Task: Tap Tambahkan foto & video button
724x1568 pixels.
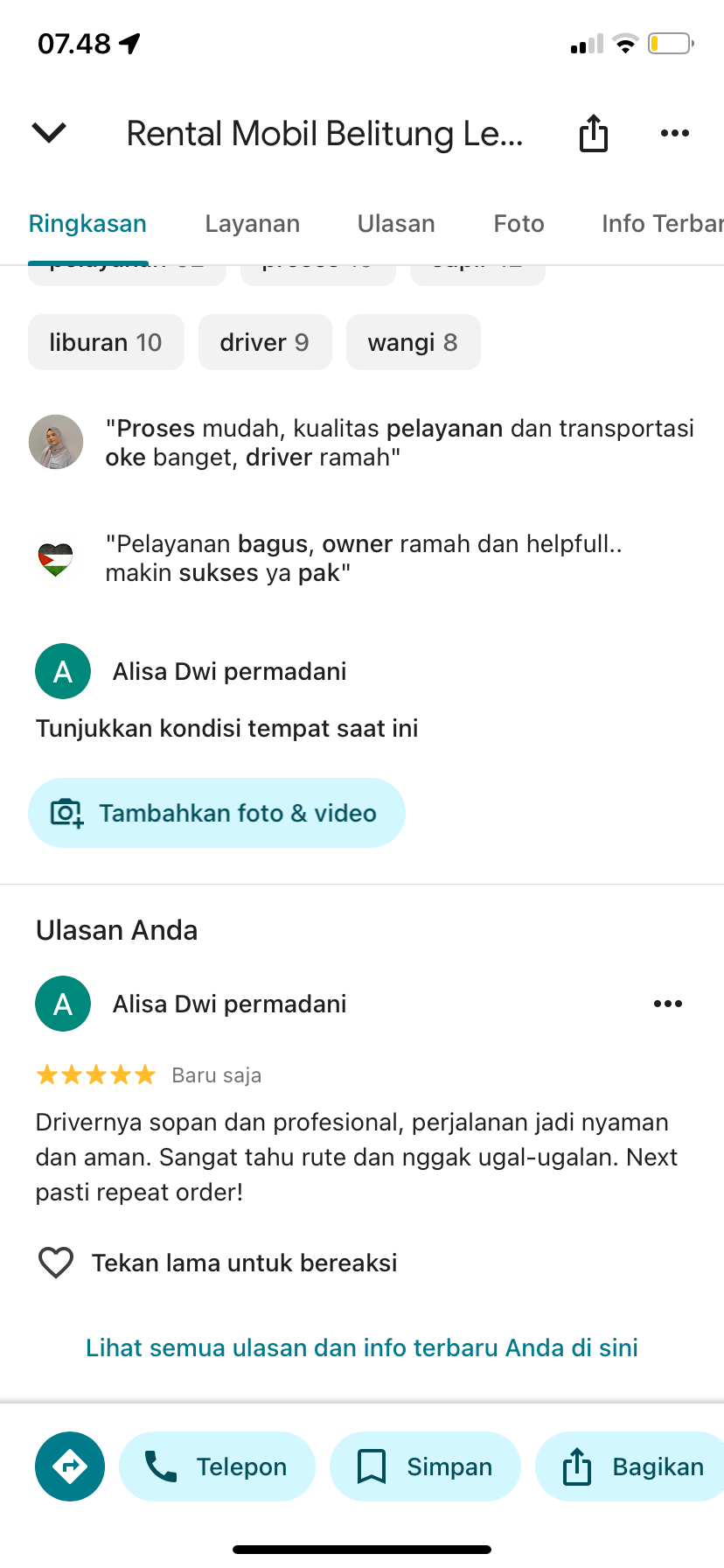Action: [217, 813]
